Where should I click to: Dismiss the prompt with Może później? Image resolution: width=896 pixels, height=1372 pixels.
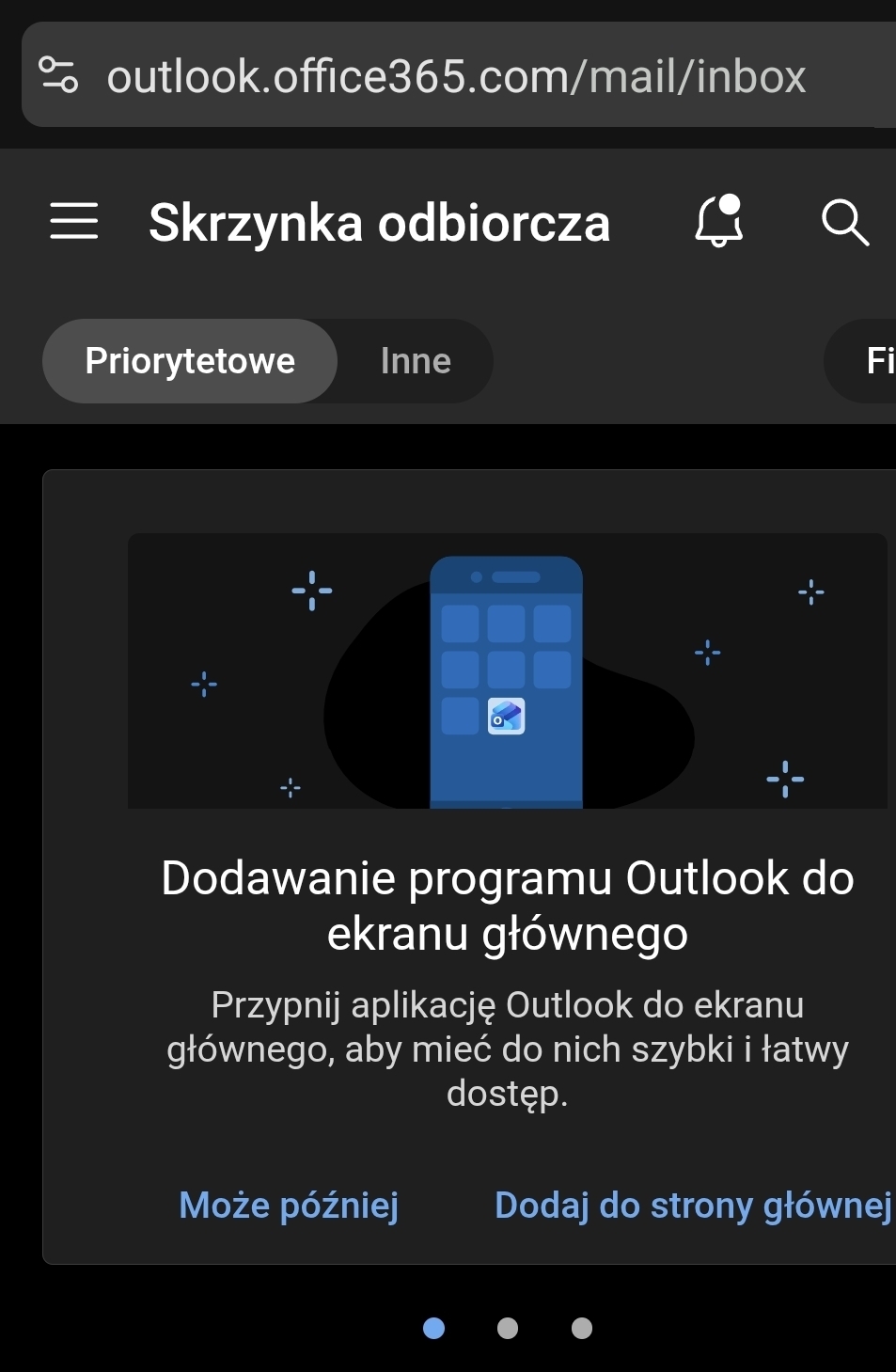coord(289,1205)
